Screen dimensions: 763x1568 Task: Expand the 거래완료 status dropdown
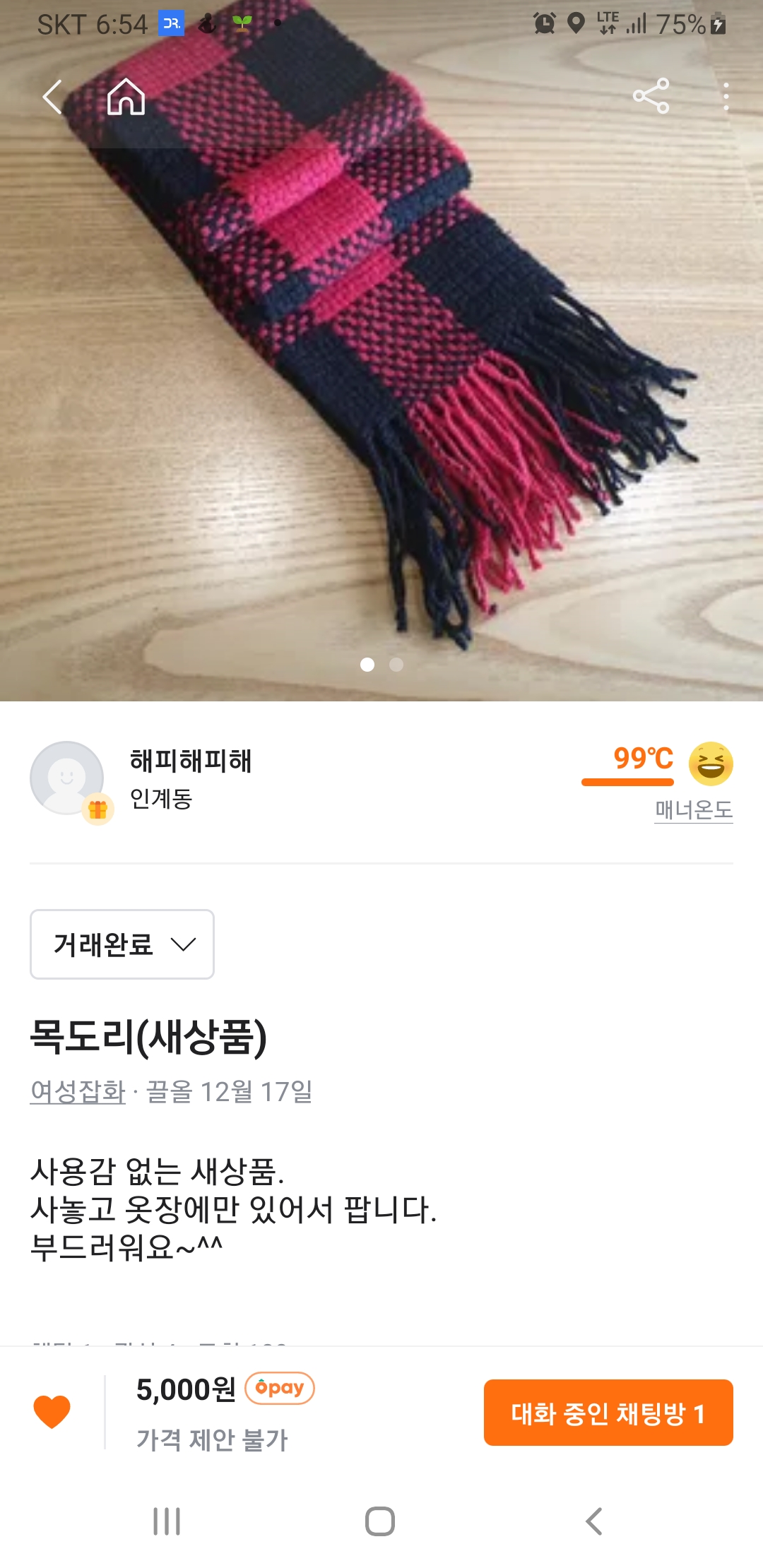tap(122, 944)
